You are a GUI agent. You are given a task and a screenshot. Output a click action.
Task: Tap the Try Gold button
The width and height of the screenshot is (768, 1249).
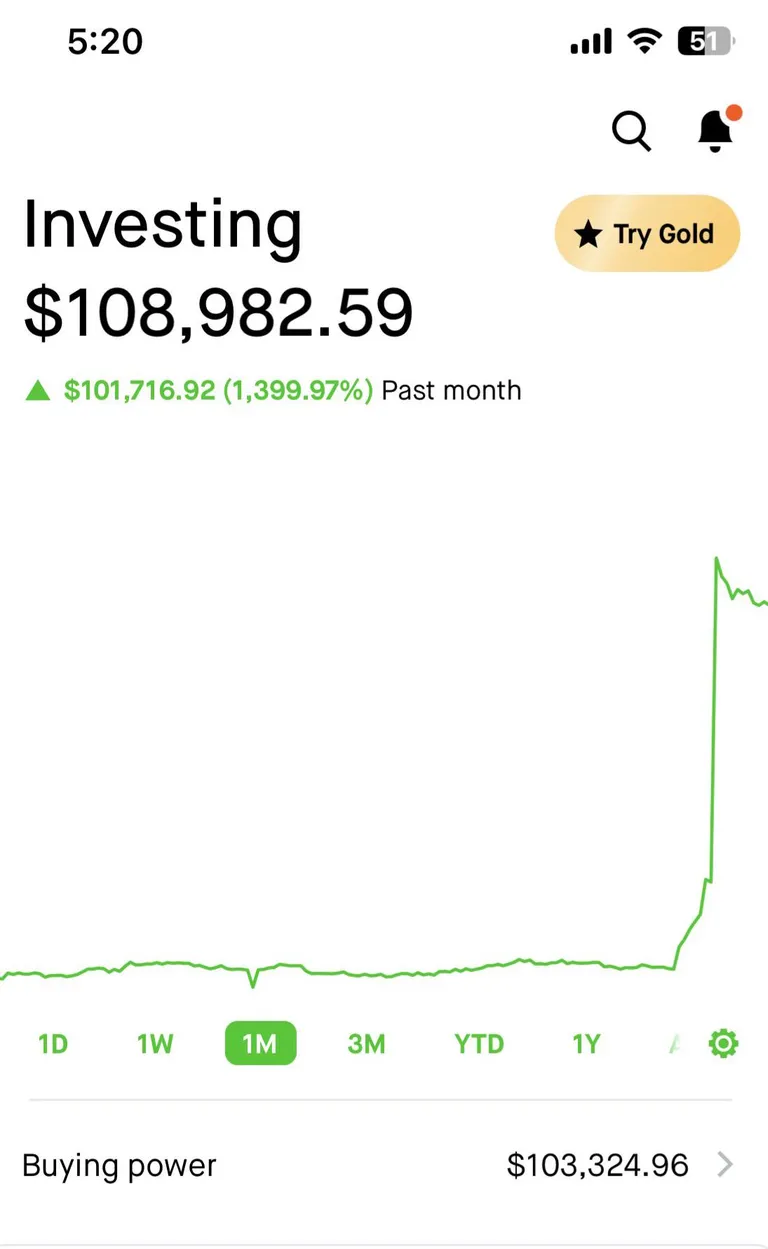click(x=647, y=234)
